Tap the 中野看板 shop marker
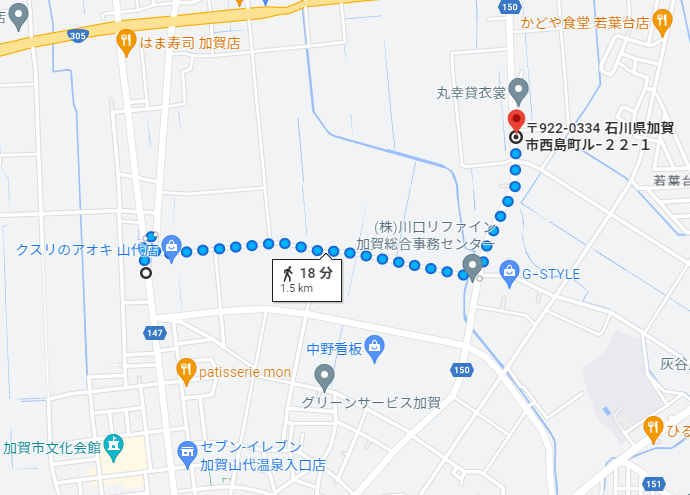690x495 pixels. click(374, 349)
